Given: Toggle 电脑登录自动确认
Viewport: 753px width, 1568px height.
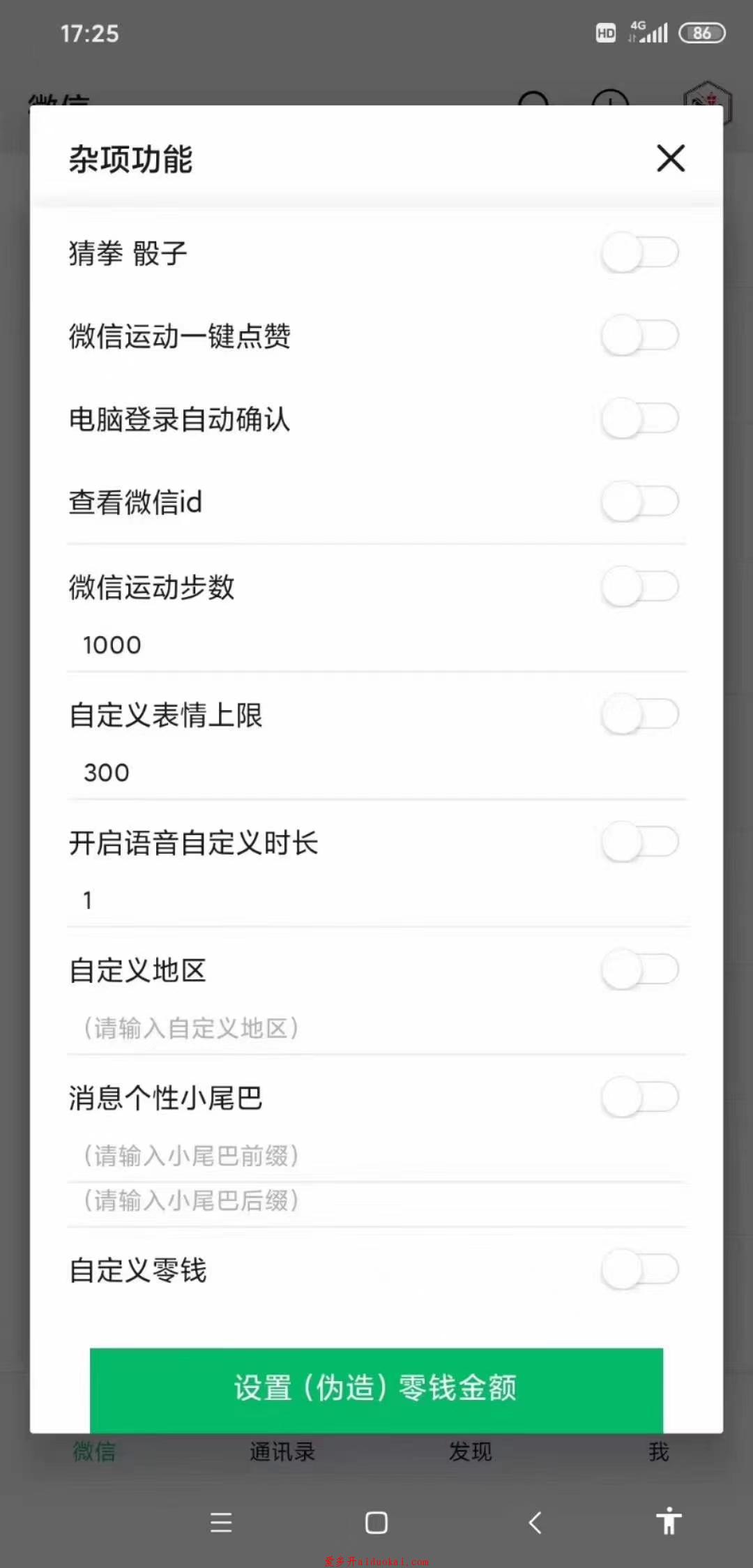Looking at the screenshot, I should coord(640,419).
